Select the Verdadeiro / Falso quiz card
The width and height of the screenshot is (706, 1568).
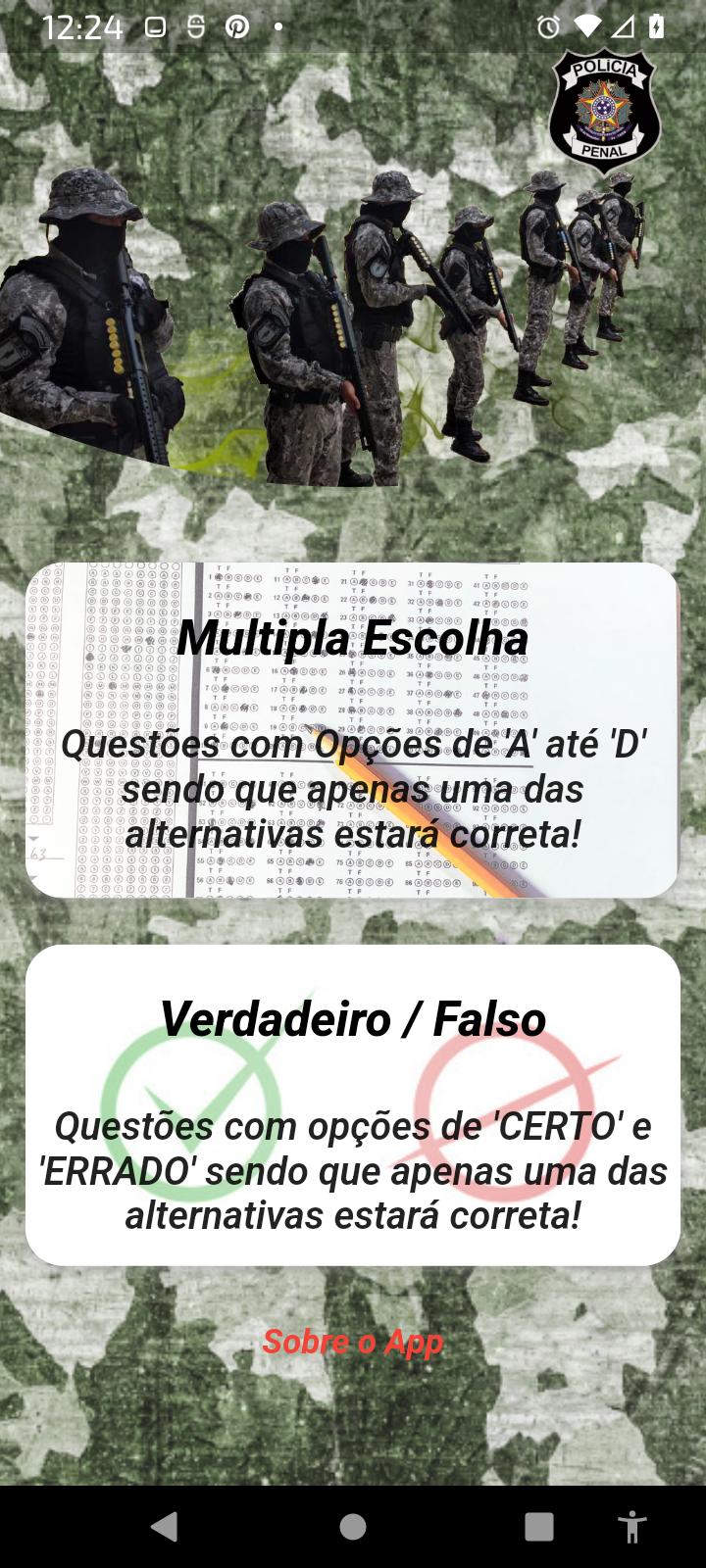(x=353, y=1104)
